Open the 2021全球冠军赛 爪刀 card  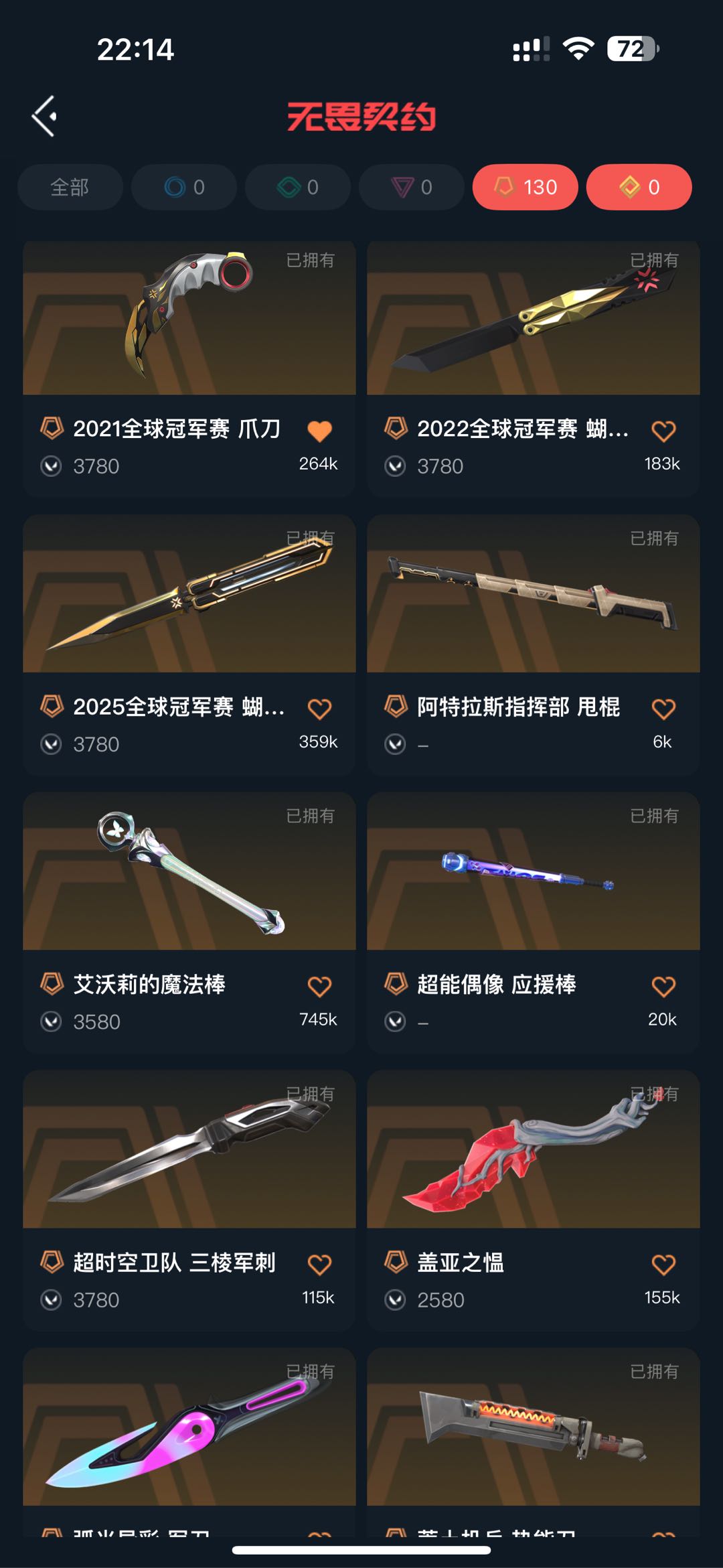pos(189,368)
